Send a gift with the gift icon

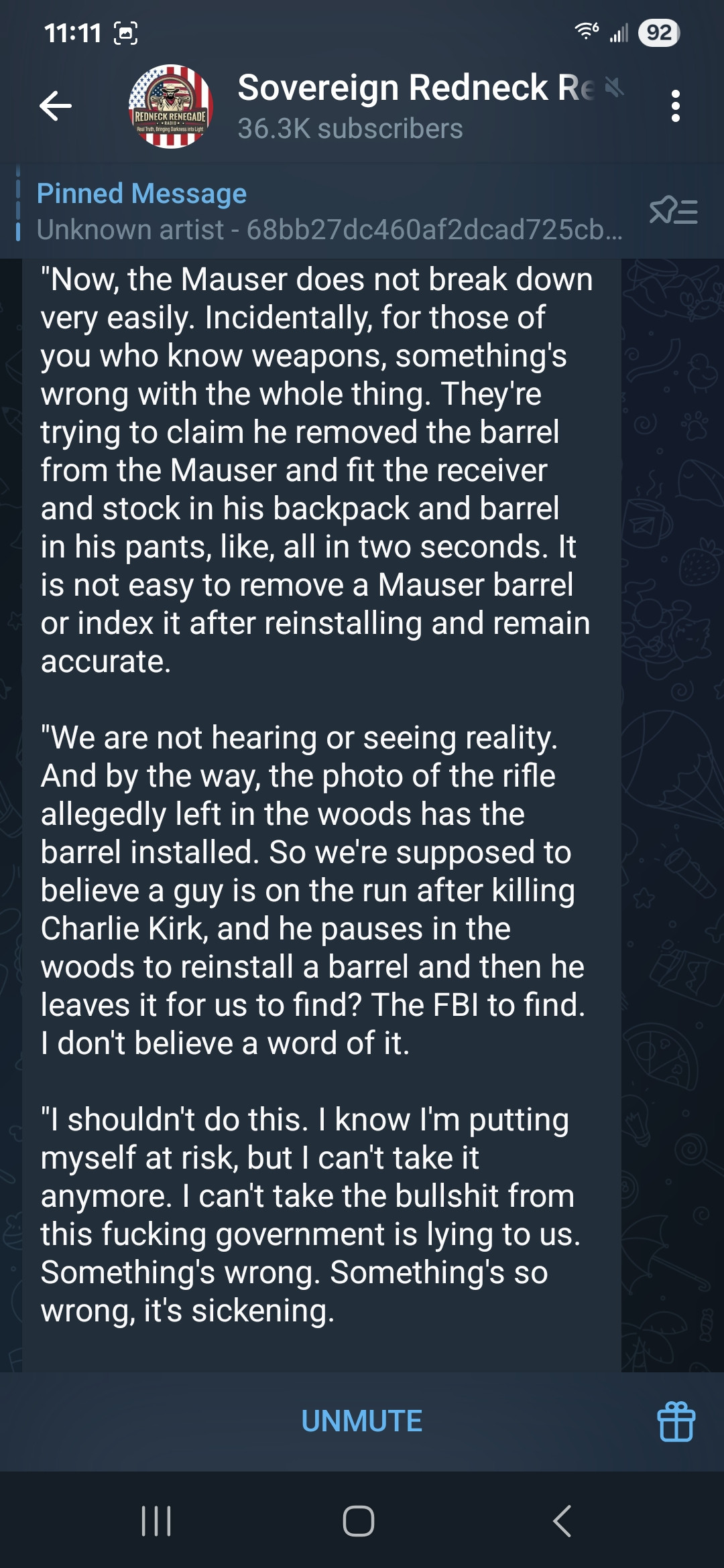click(676, 1421)
